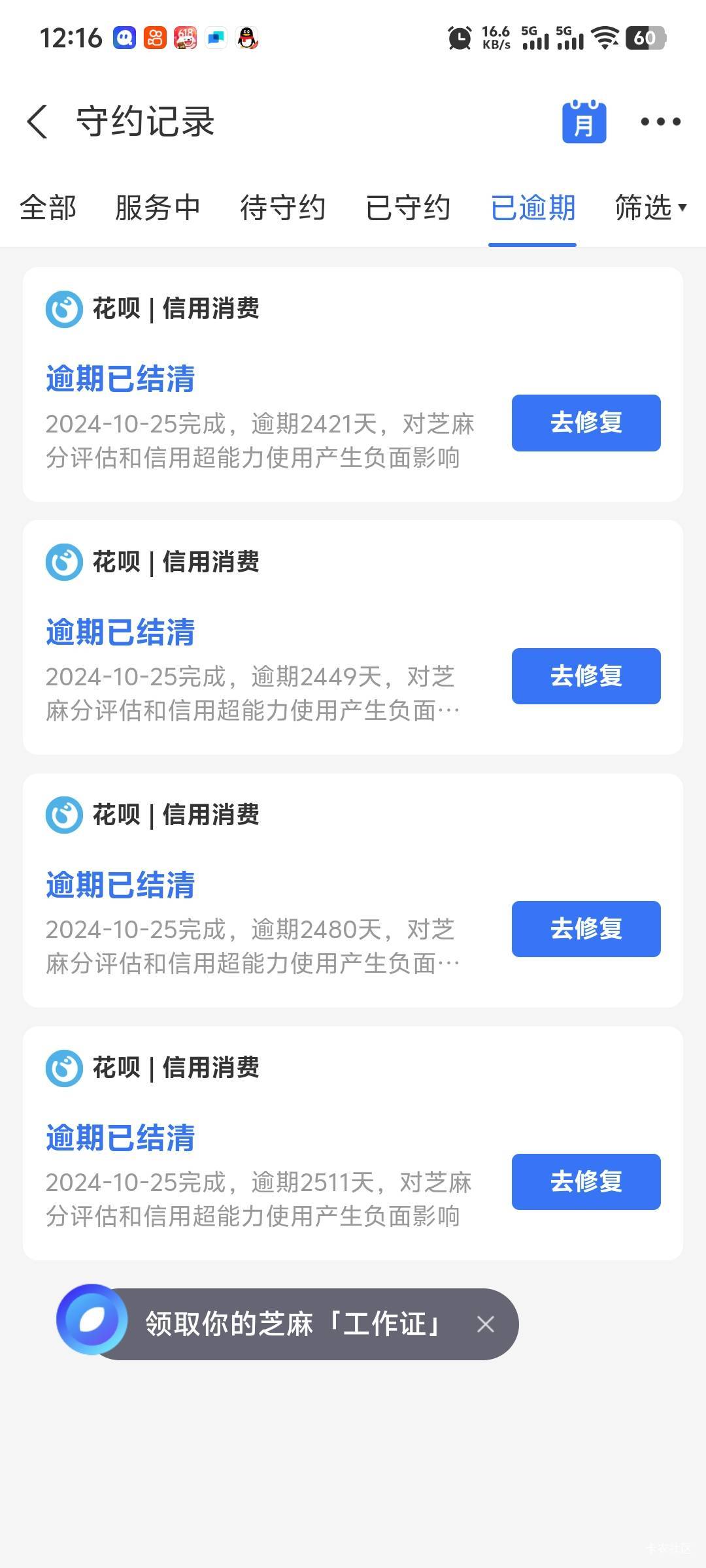The height and width of the screenshot is (1568, 706).
Task: Tap 去修复 for the 逾期2421天 record
Action: tap(586, 423)
